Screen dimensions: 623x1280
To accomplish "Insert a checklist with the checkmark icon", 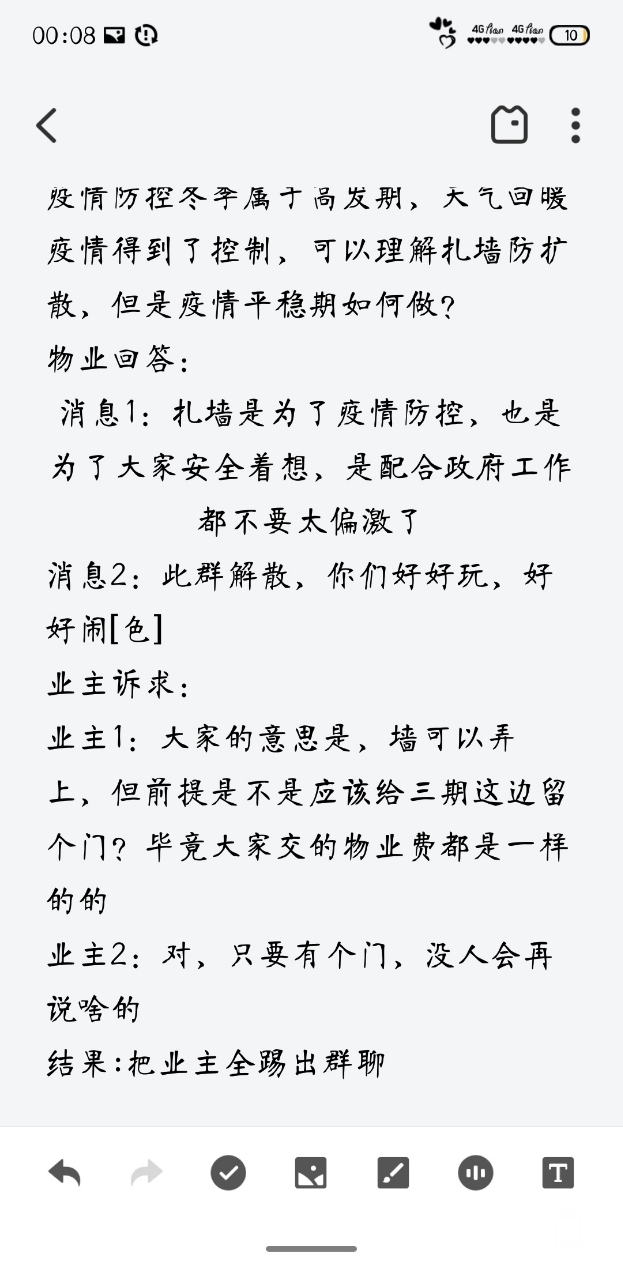I will coord(228,1172).
